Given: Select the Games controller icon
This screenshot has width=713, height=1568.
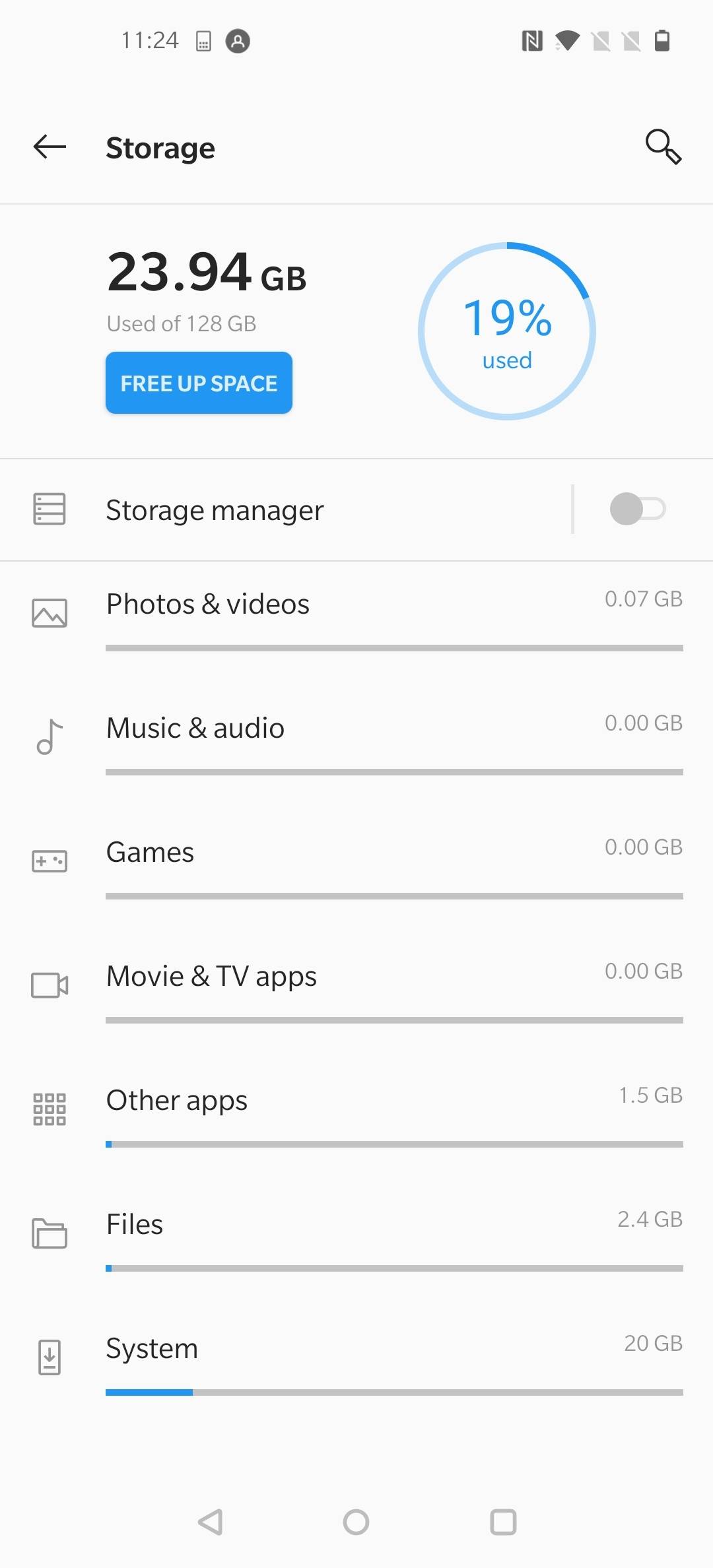Looking at the screenshot, I should tap(50, 861).
